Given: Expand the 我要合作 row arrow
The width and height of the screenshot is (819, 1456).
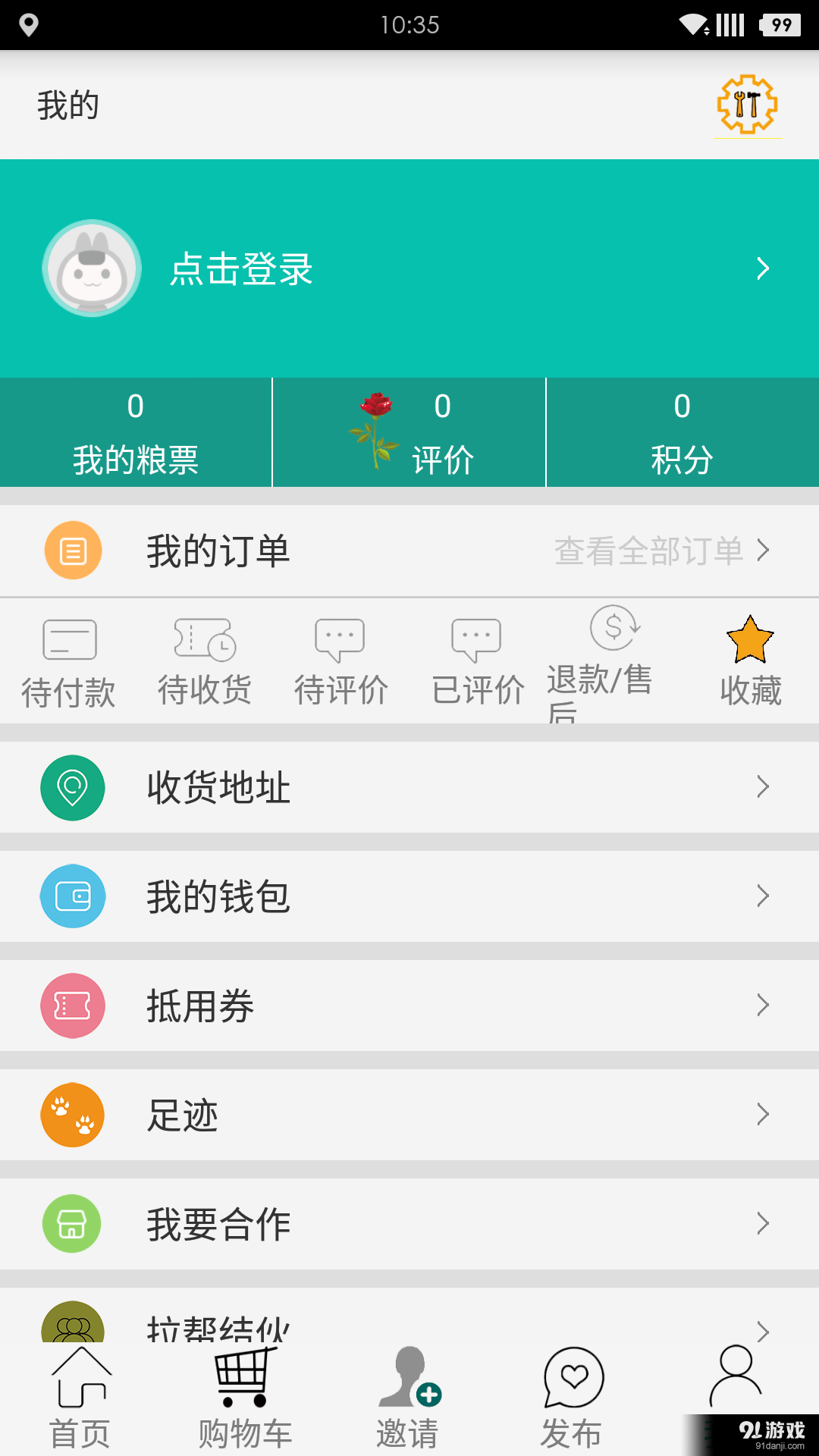Looking at the screenshot, I should point(763,1223).
